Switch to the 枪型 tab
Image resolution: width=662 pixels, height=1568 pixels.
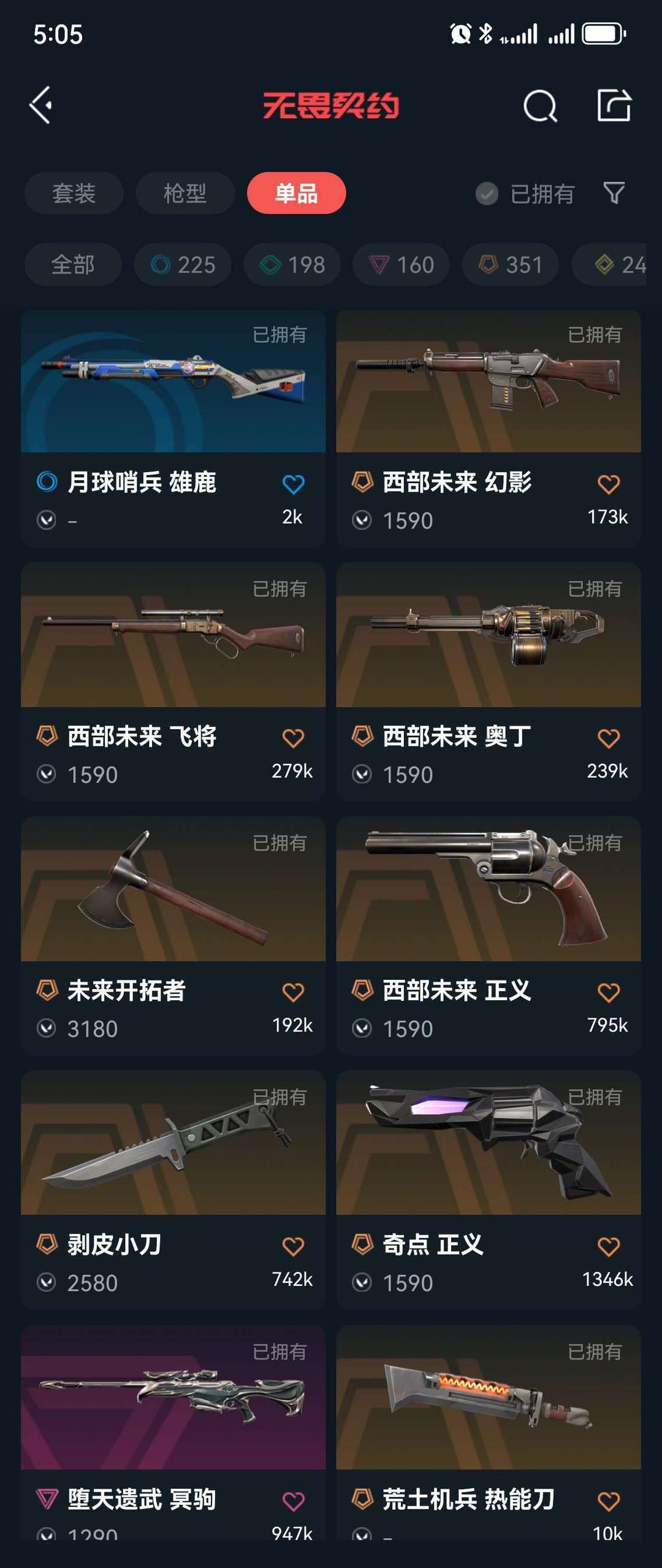[185, 193]
